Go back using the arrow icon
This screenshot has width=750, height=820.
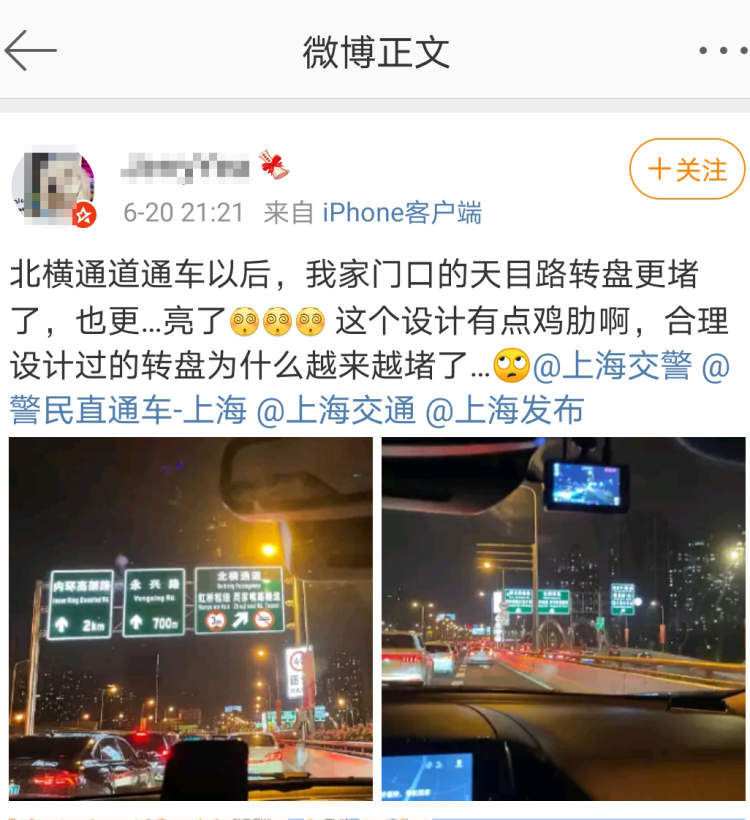(30, 50)
